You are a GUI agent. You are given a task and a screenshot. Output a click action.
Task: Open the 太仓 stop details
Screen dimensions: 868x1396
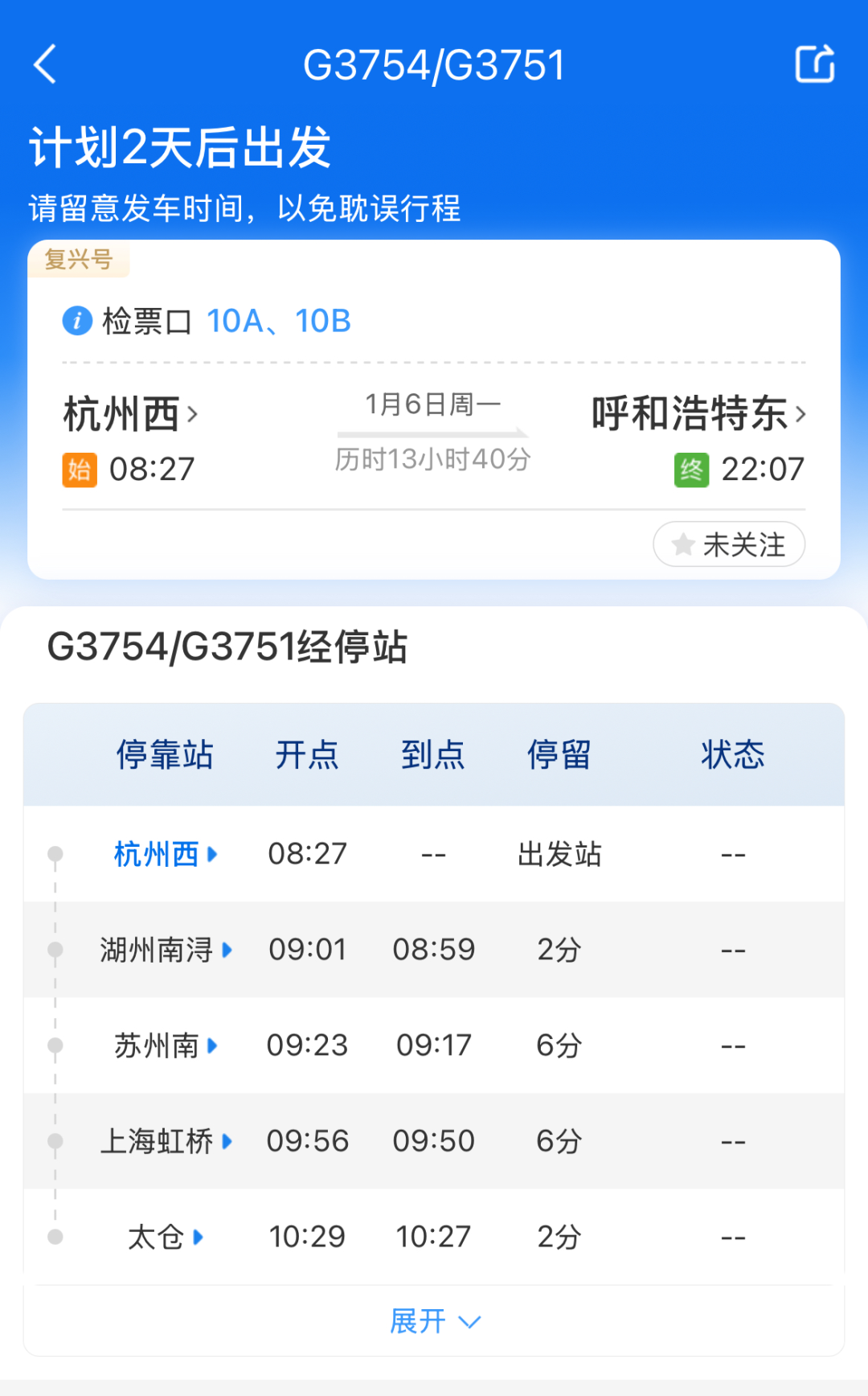[166, 1237]
